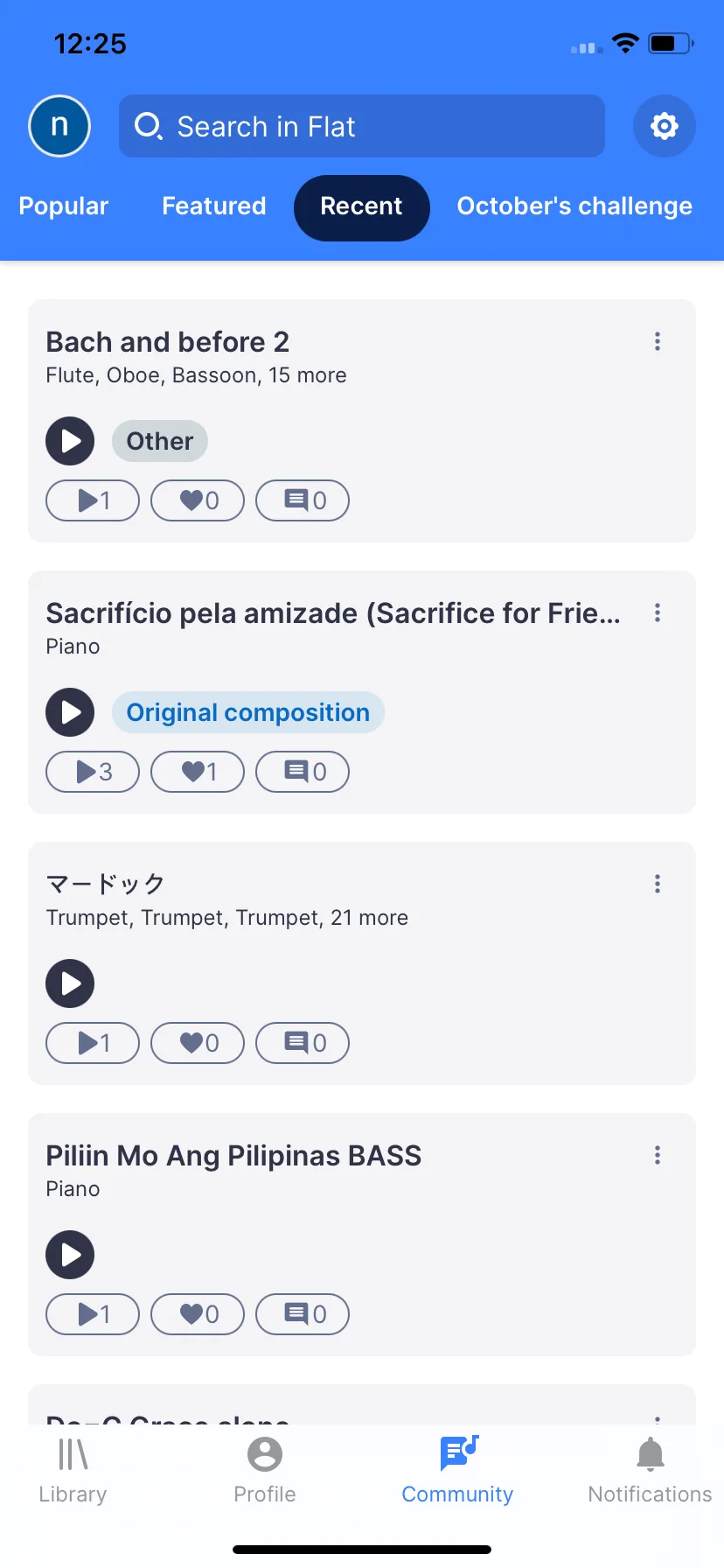Viewport: 724px width, 1568px height.
Task: Open overflow menu for Bach and before 2
Action: (658, 341)
